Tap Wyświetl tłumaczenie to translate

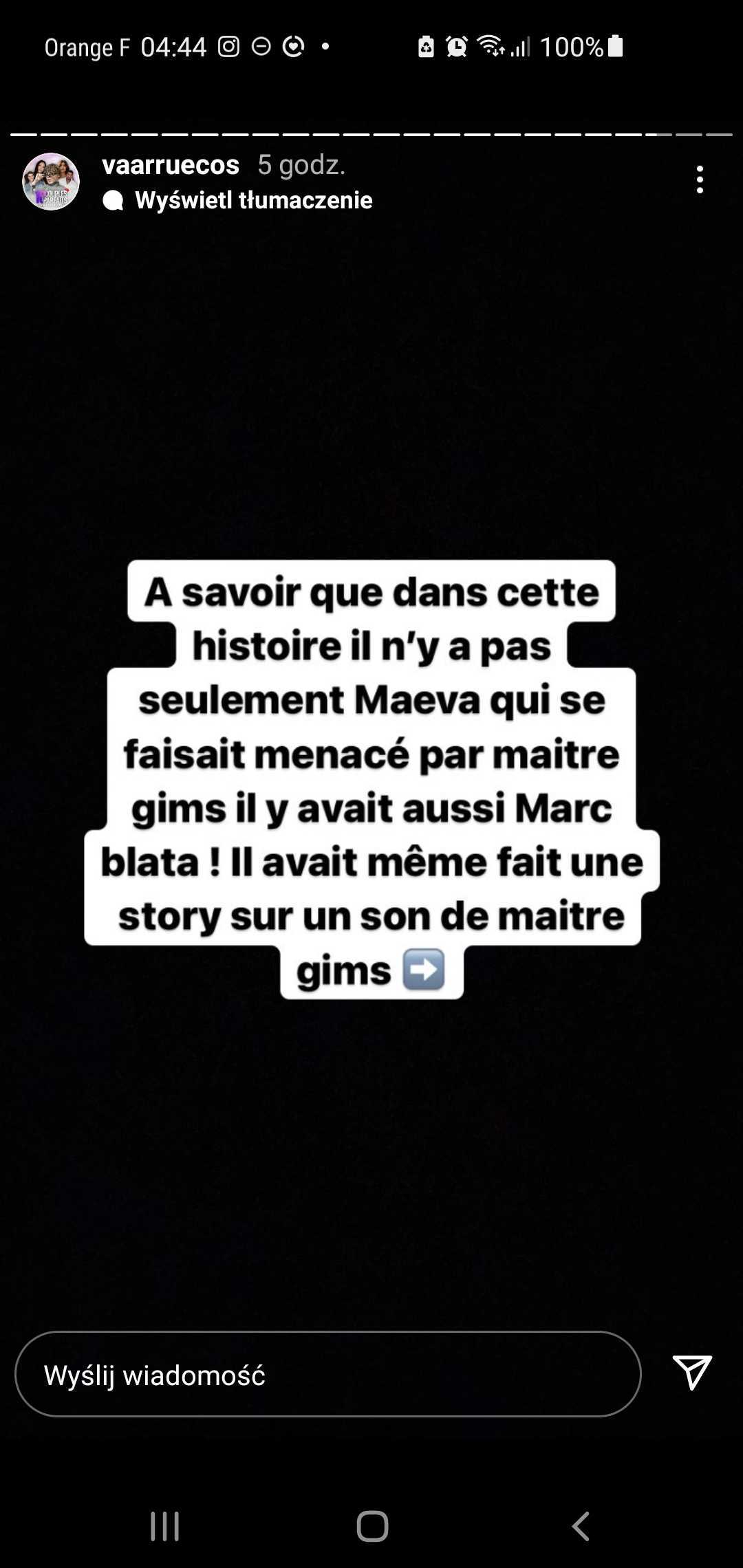pyautogui.click(x=252, y=200)
